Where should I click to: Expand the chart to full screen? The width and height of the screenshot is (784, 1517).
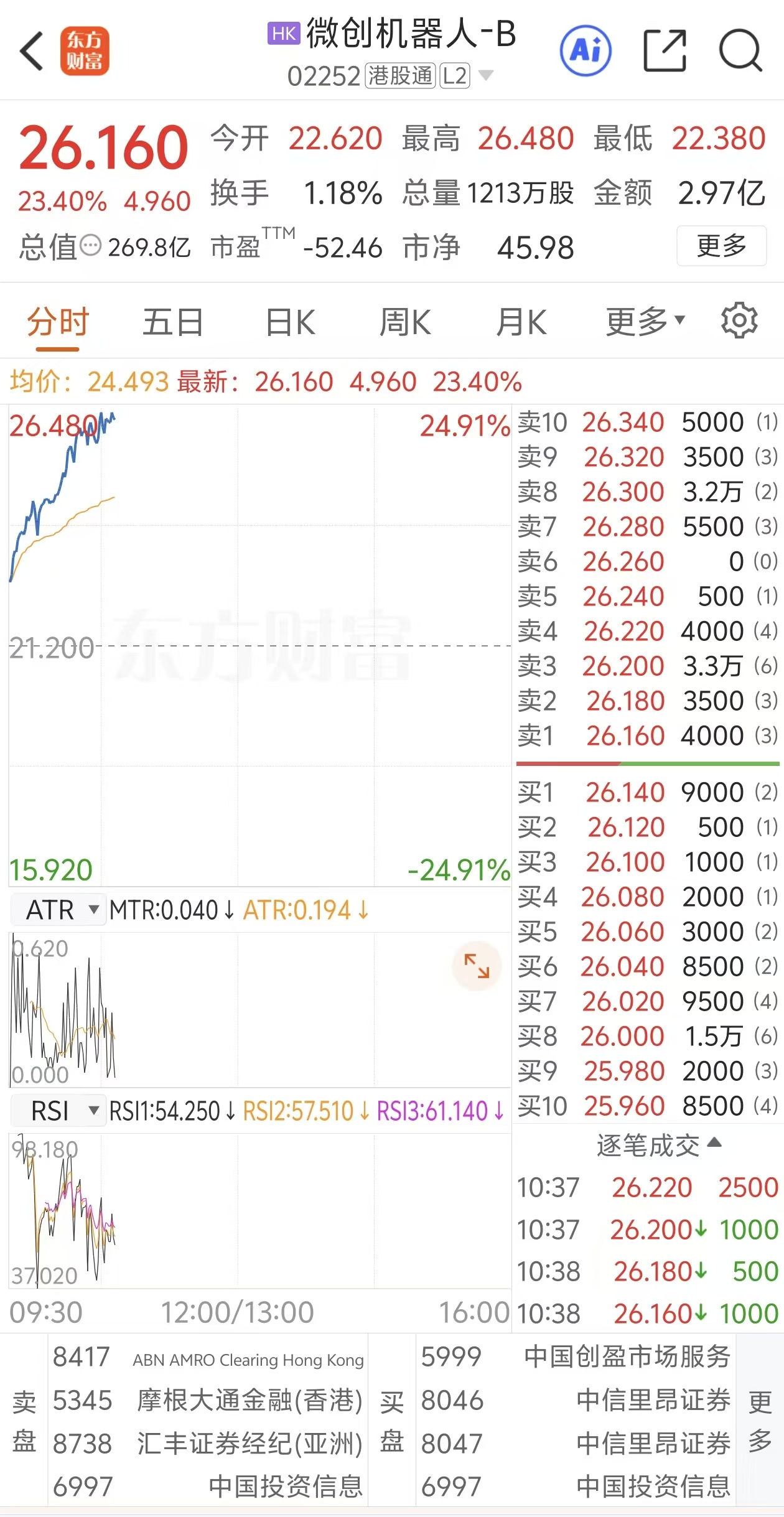pos(477,966)
